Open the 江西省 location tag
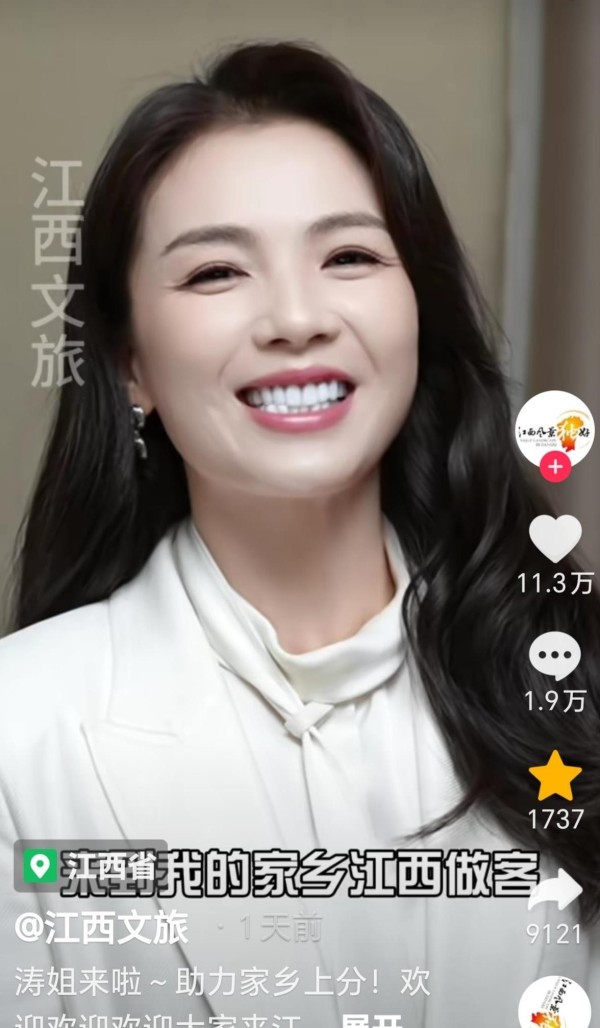Image resolution: width=600 pixels, height=1028 pixels. pyautogui.click(x=91, y=866)
